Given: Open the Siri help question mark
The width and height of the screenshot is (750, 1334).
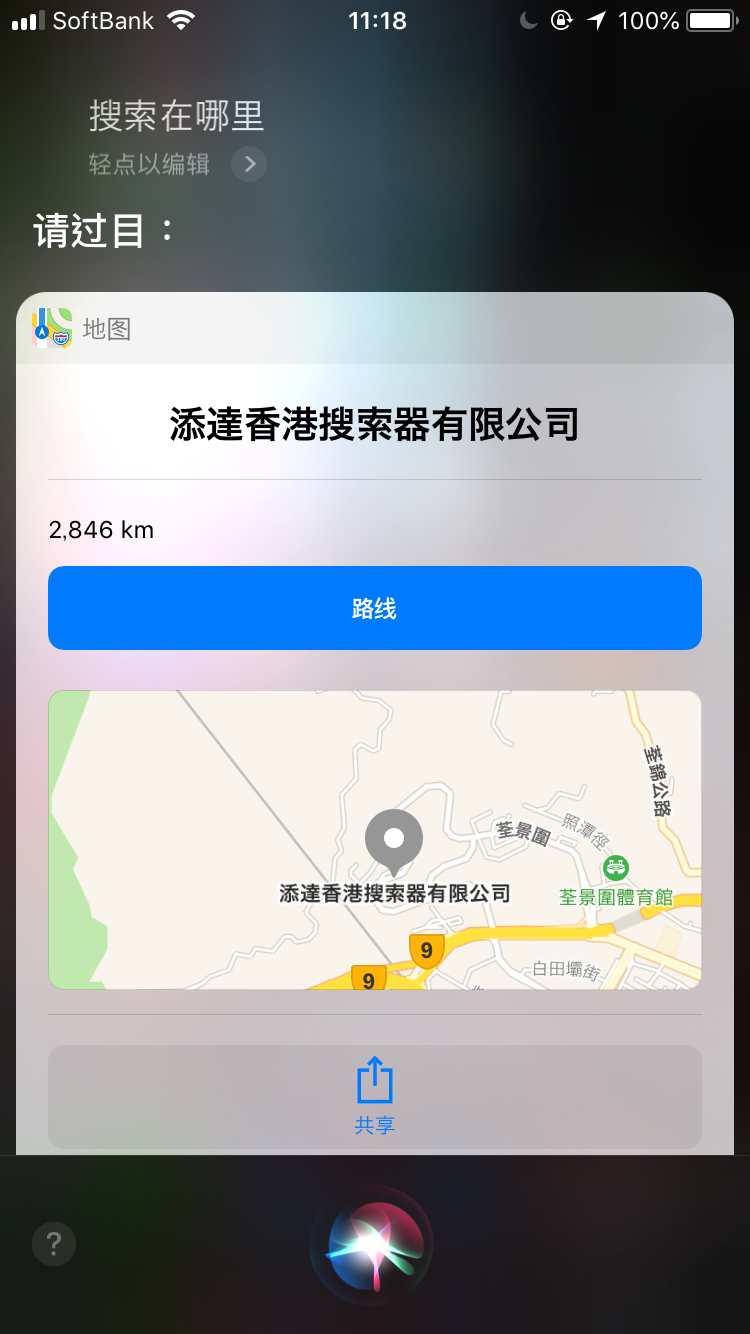Looking at the screenshot, I should point(54,1244).
